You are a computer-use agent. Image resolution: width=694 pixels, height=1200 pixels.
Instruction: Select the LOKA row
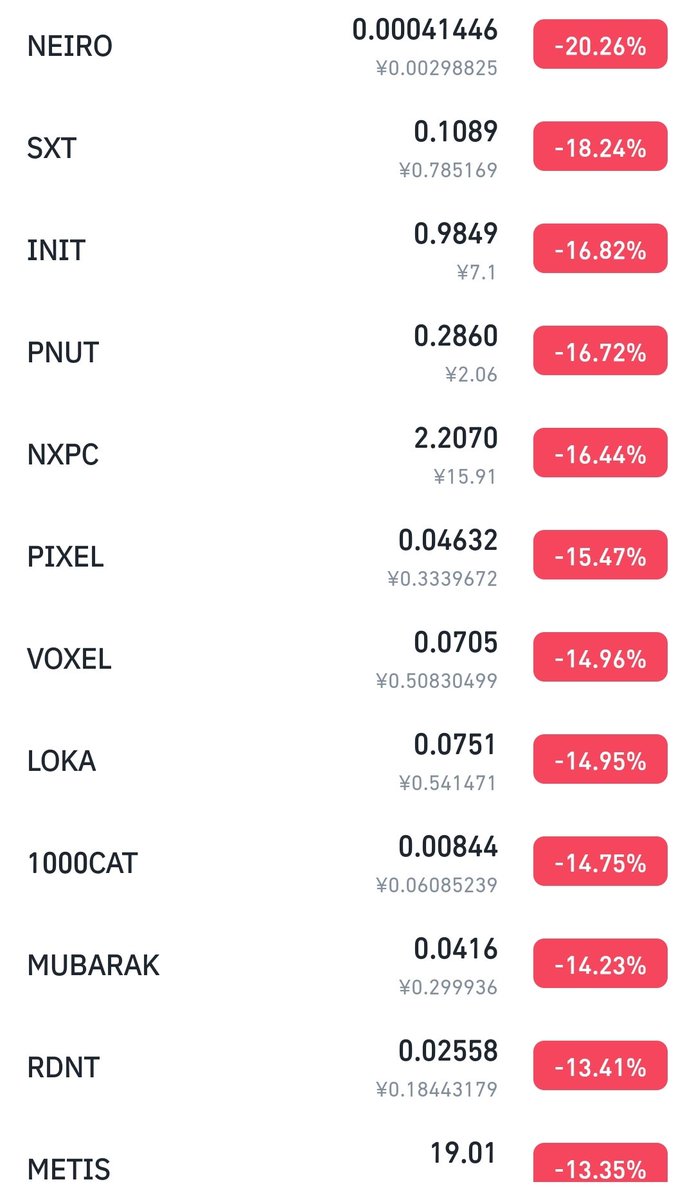pos(347,760)
